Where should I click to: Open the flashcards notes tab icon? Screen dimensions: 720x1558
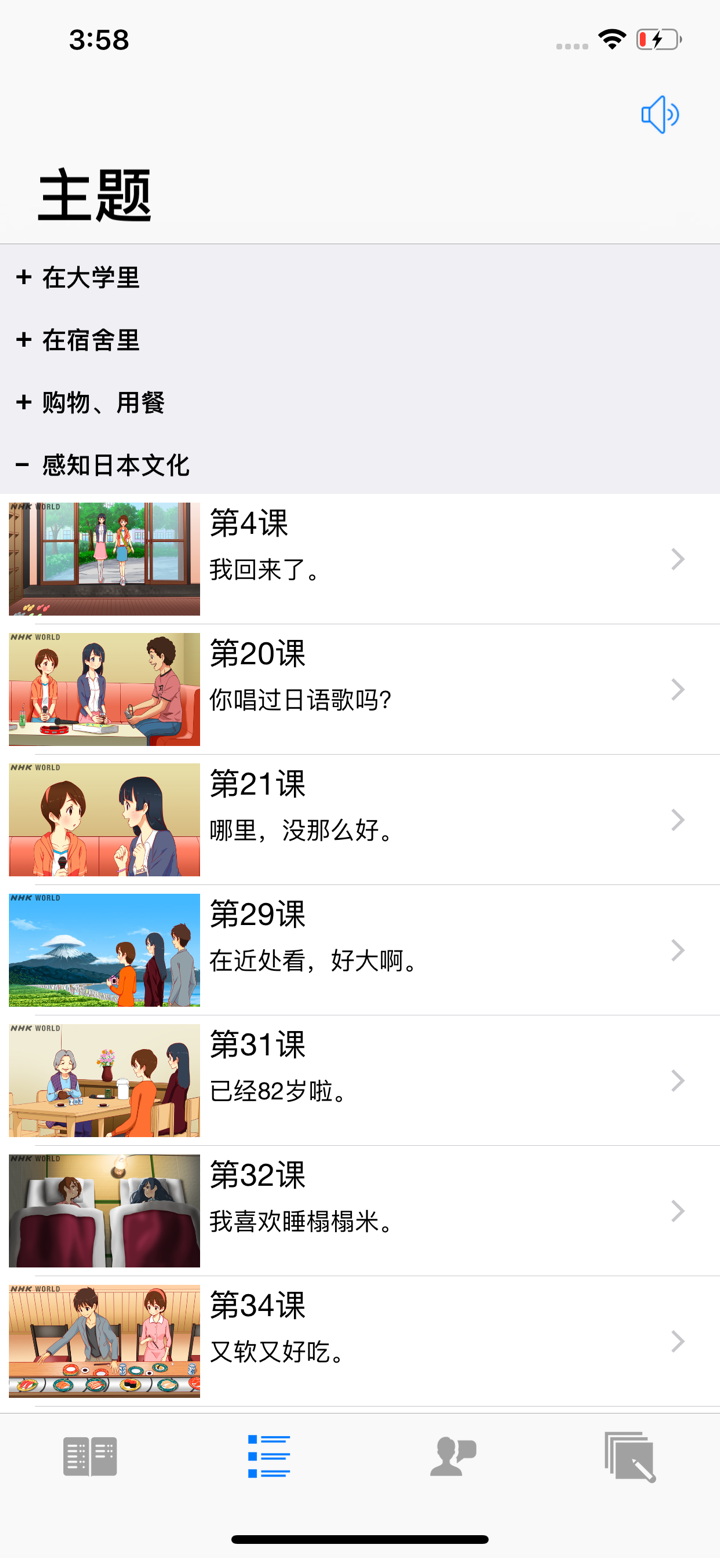tap(629, 1457)
